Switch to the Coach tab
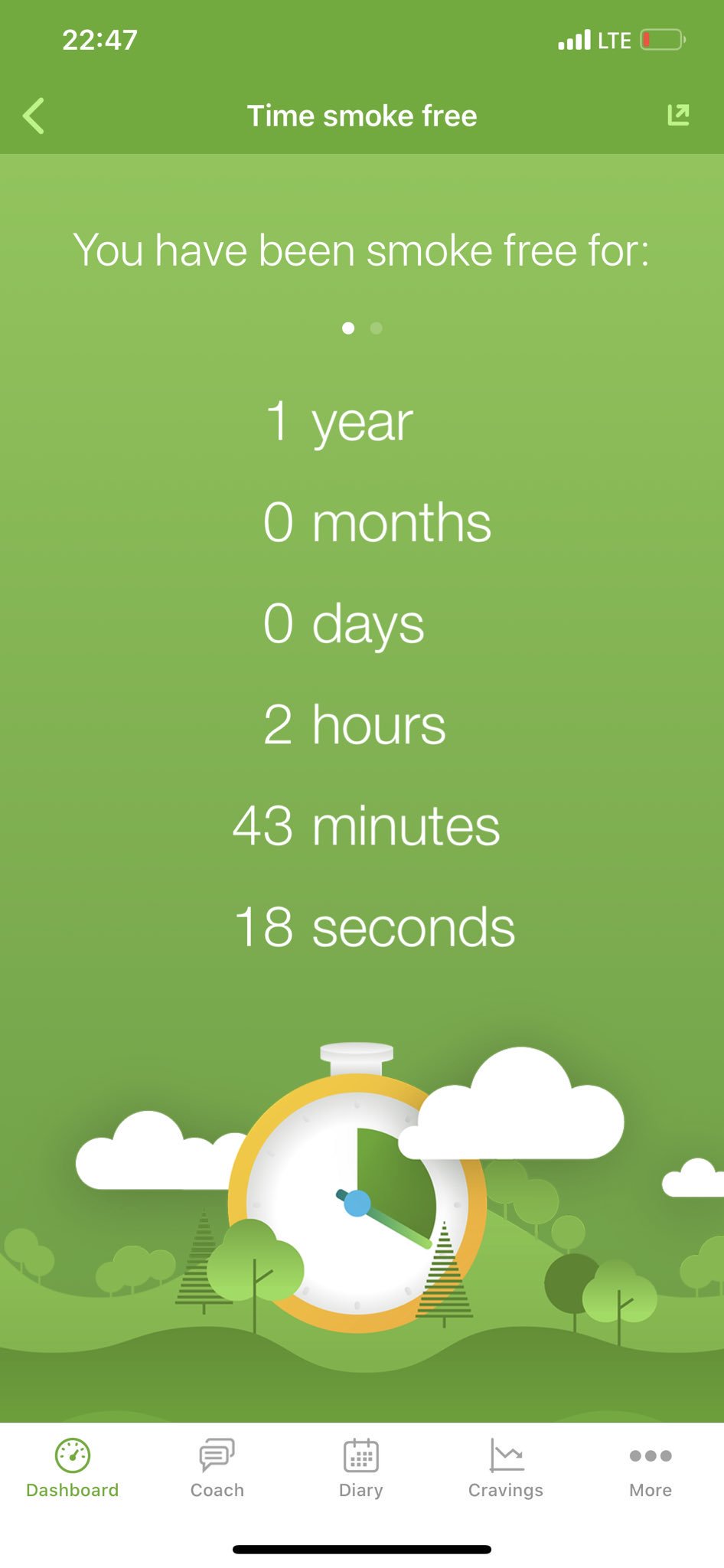 217,1468
